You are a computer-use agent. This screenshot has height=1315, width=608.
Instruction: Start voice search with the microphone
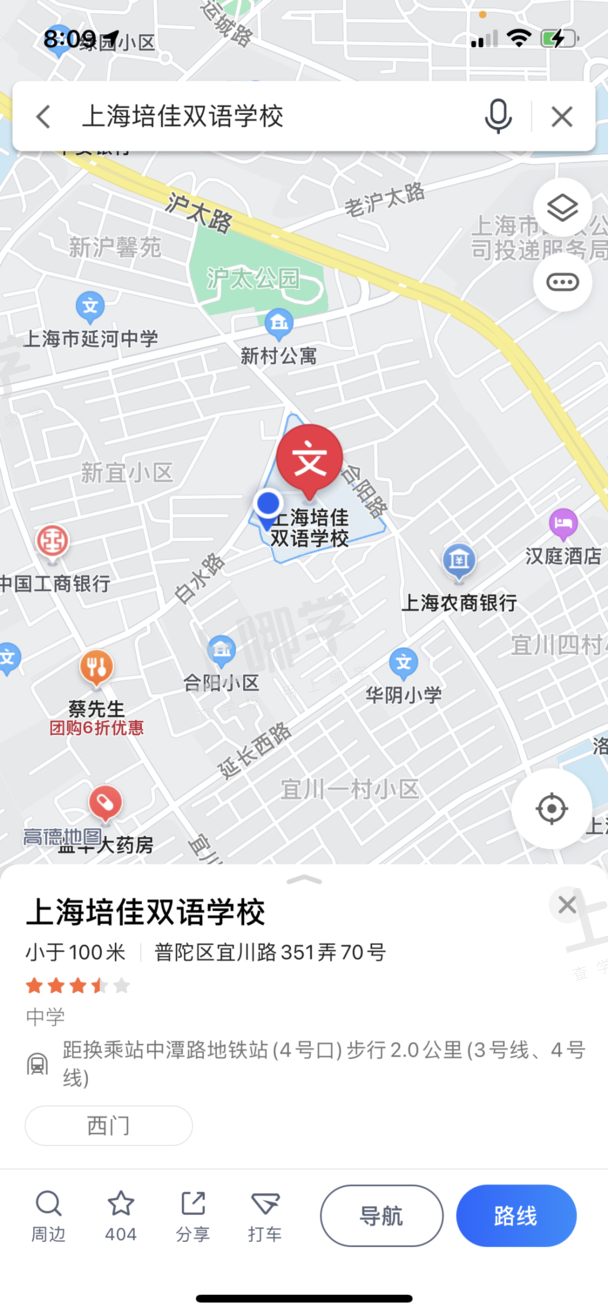(x=498, y=117)
